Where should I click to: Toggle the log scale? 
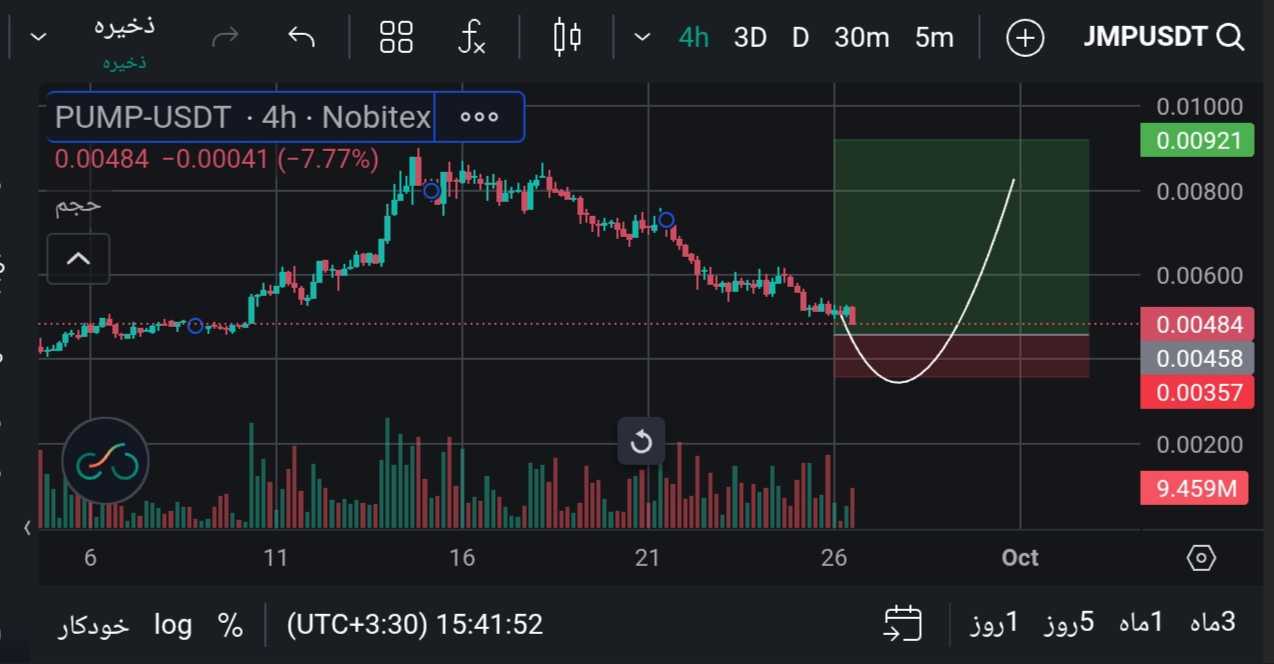(173, 625)
